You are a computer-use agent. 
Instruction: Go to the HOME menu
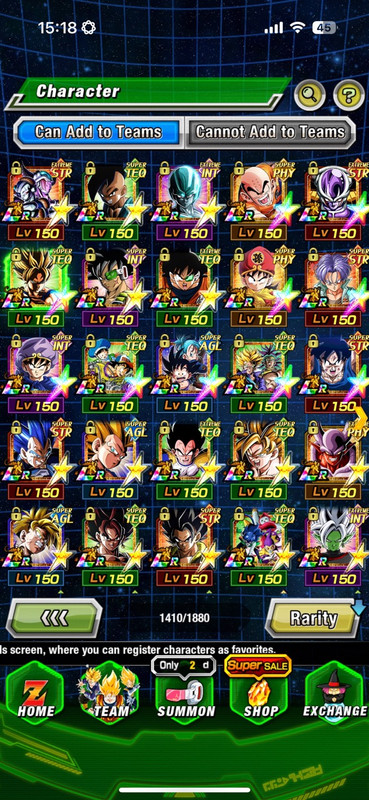[x=35, y=694]
